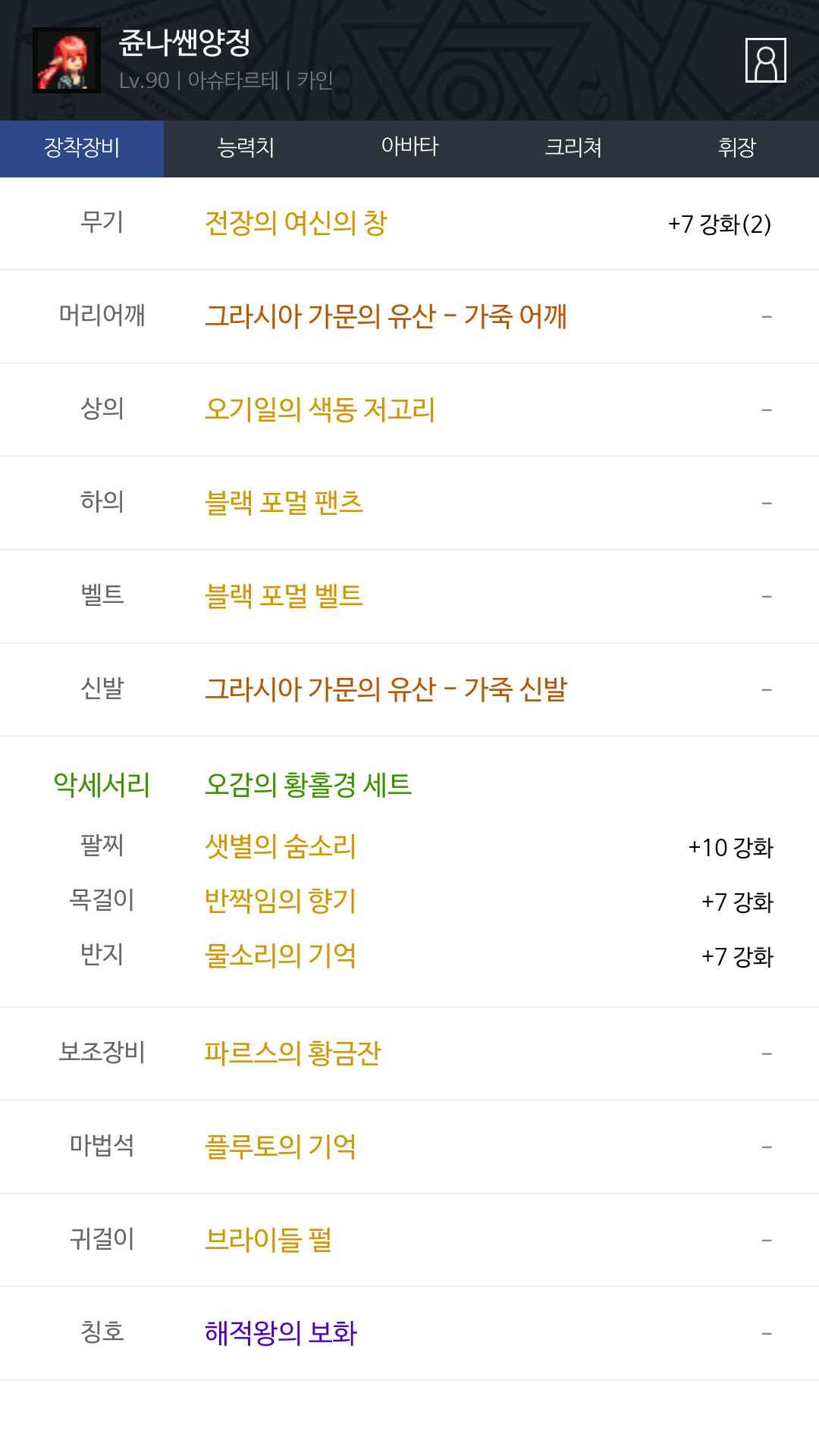Image resolution: width=819 pixels, height=1456 pixels.
Task: View 파르스의 황금잔 details
Action: (x=293, y=1053)
